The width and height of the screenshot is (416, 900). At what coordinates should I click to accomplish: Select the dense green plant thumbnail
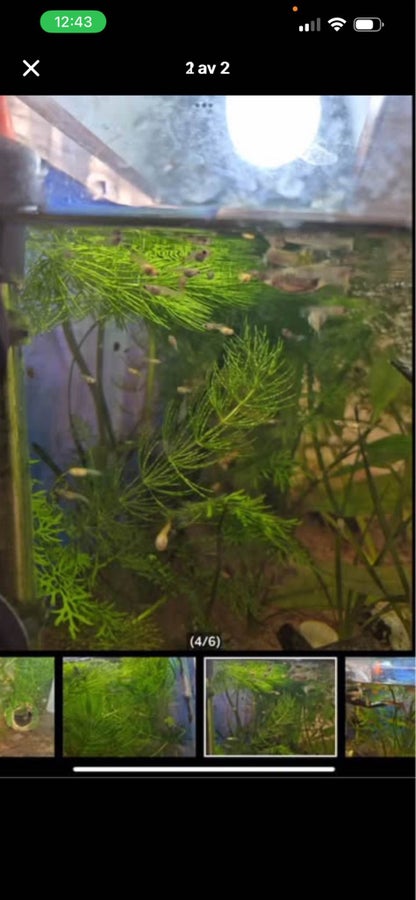pos(129,707)
